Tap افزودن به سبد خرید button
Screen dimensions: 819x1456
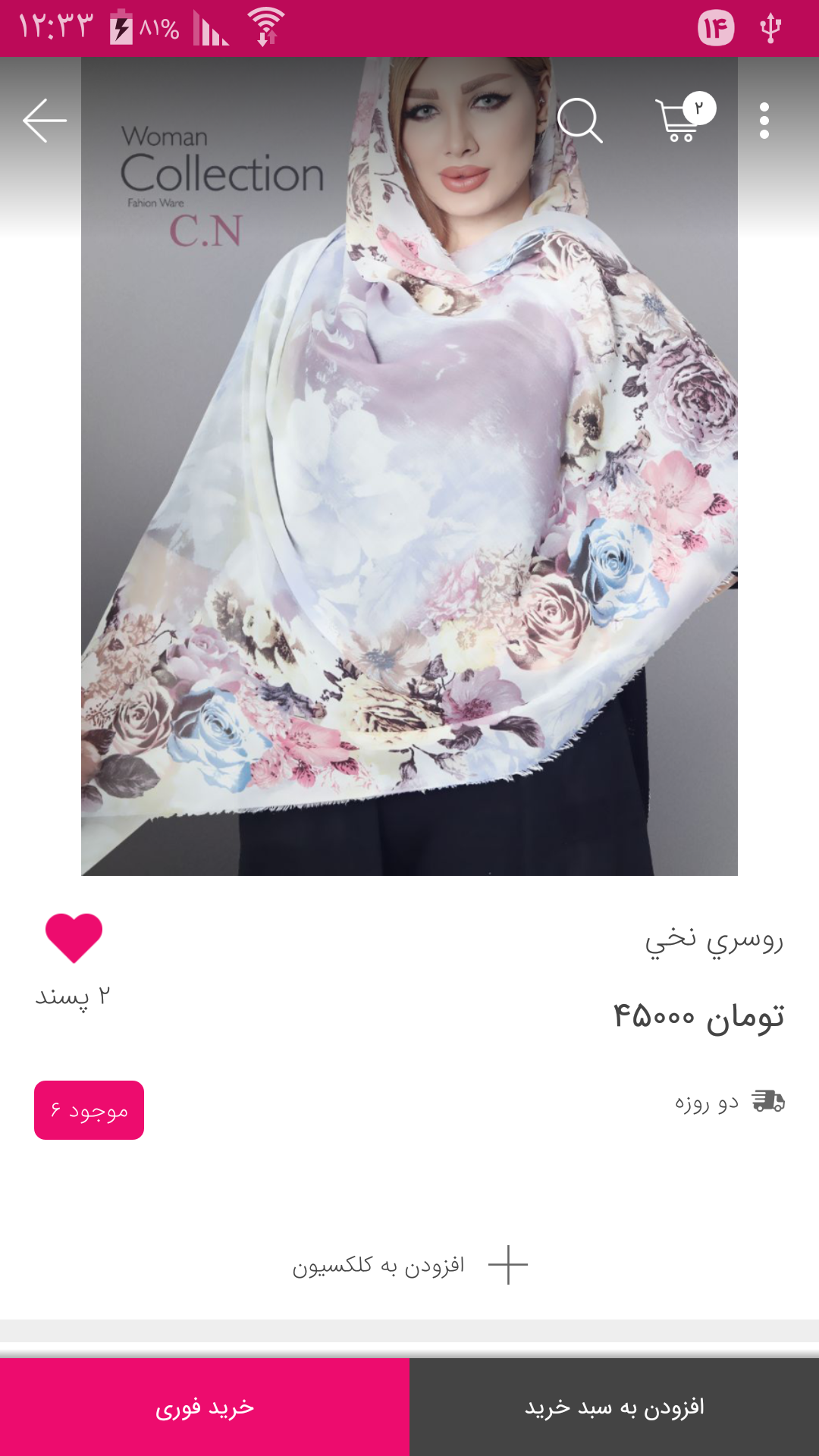[x=614, y=1407]
